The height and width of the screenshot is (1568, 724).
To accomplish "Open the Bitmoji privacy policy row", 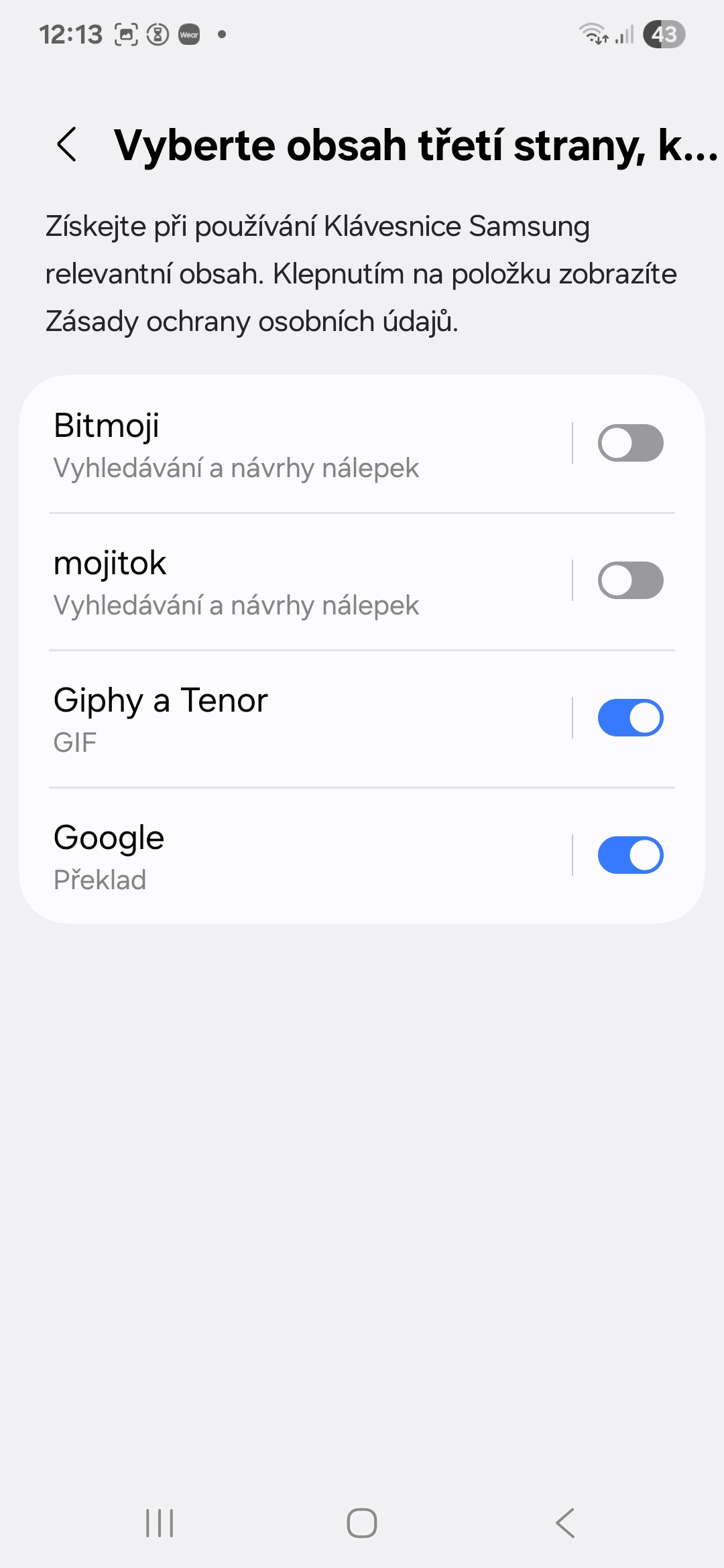I will (295, 445).
